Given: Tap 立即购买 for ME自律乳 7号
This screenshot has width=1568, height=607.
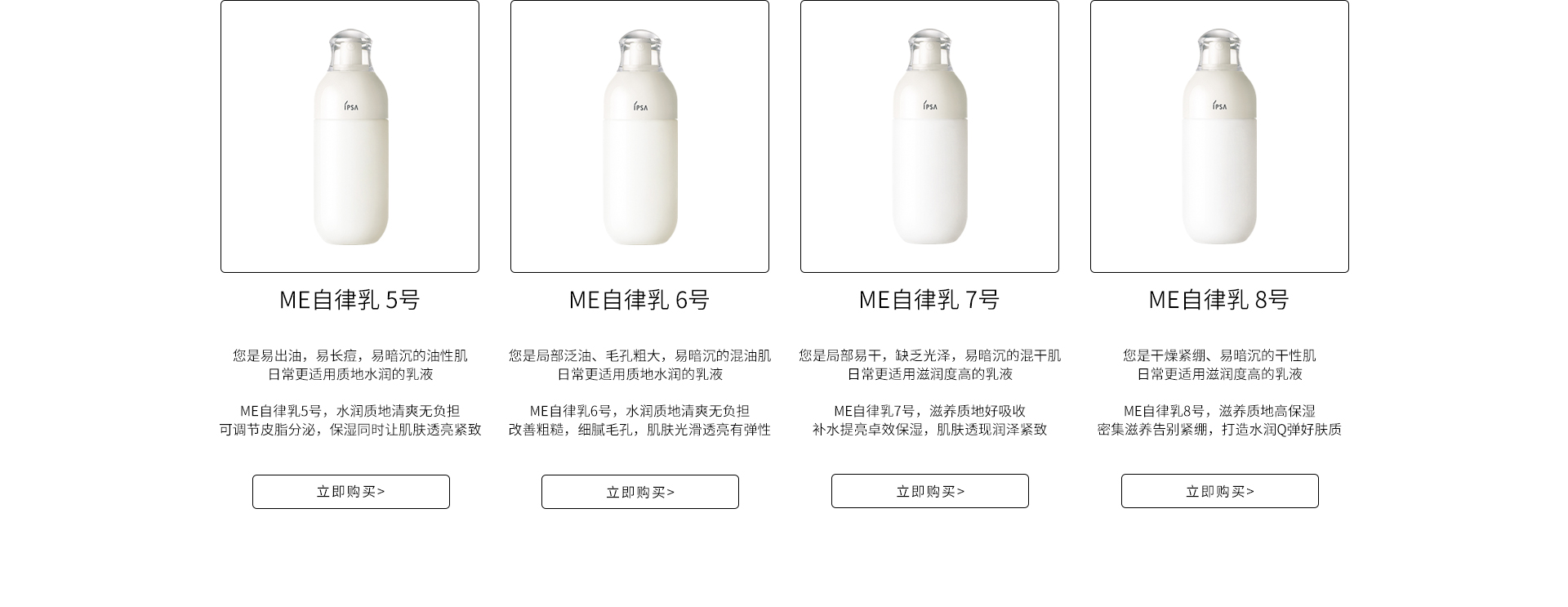Looking at the screenshot, I should (929, 491).
